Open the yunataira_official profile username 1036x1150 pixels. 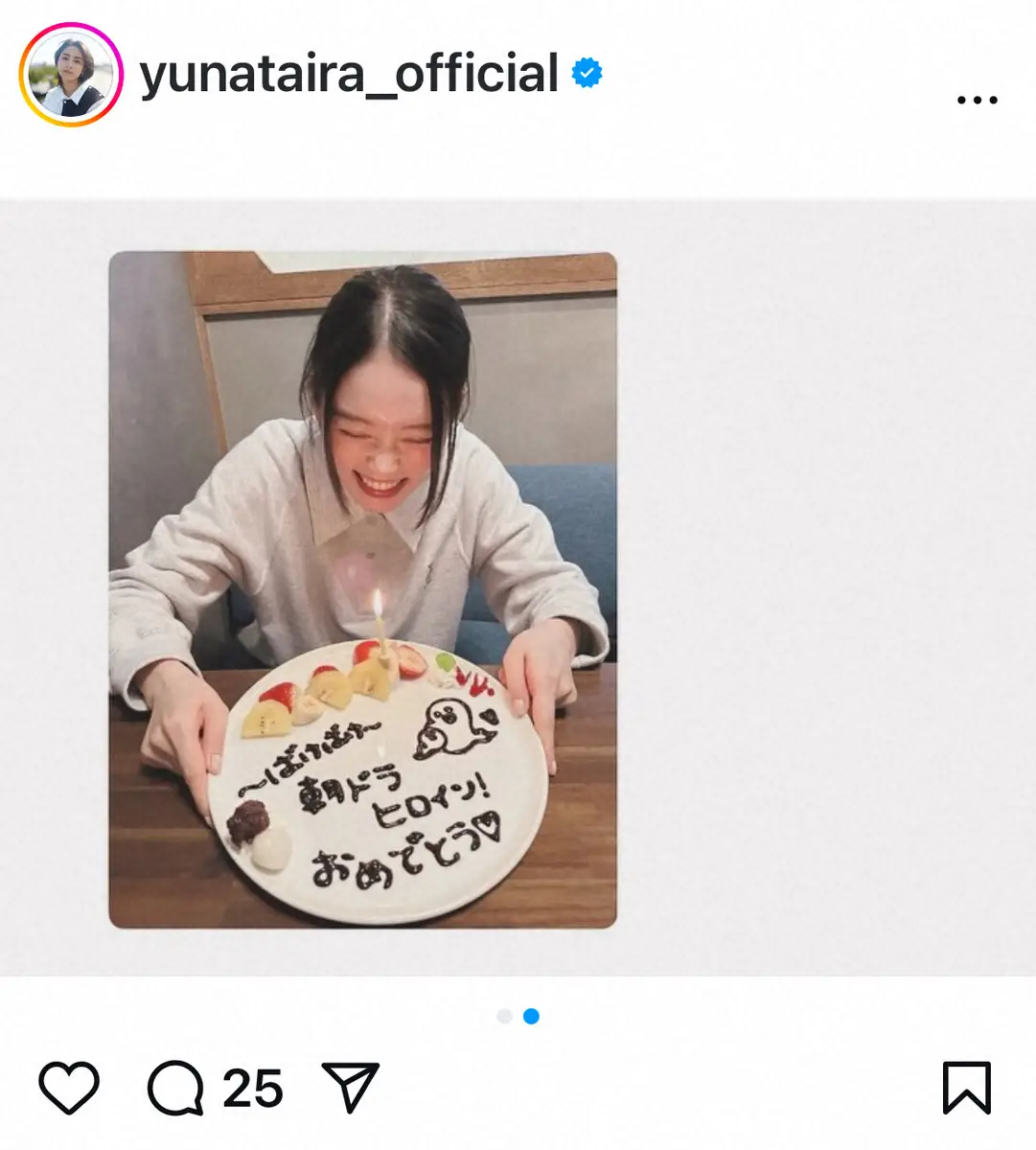[349, 74]
